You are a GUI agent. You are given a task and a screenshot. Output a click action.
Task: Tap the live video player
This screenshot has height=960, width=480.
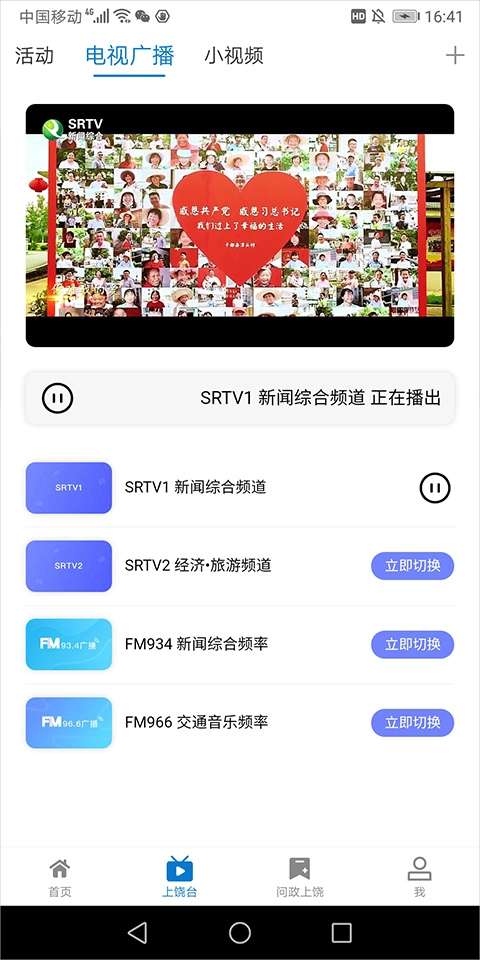(240, 225)
